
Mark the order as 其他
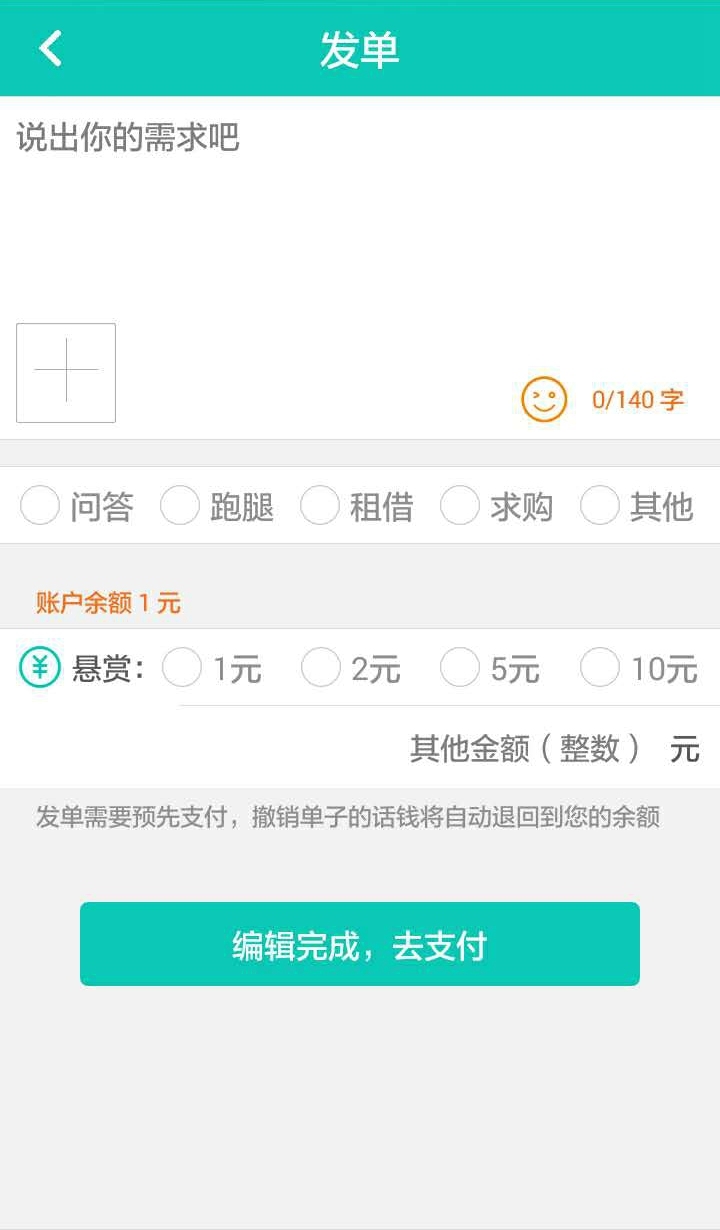(600, 506)
